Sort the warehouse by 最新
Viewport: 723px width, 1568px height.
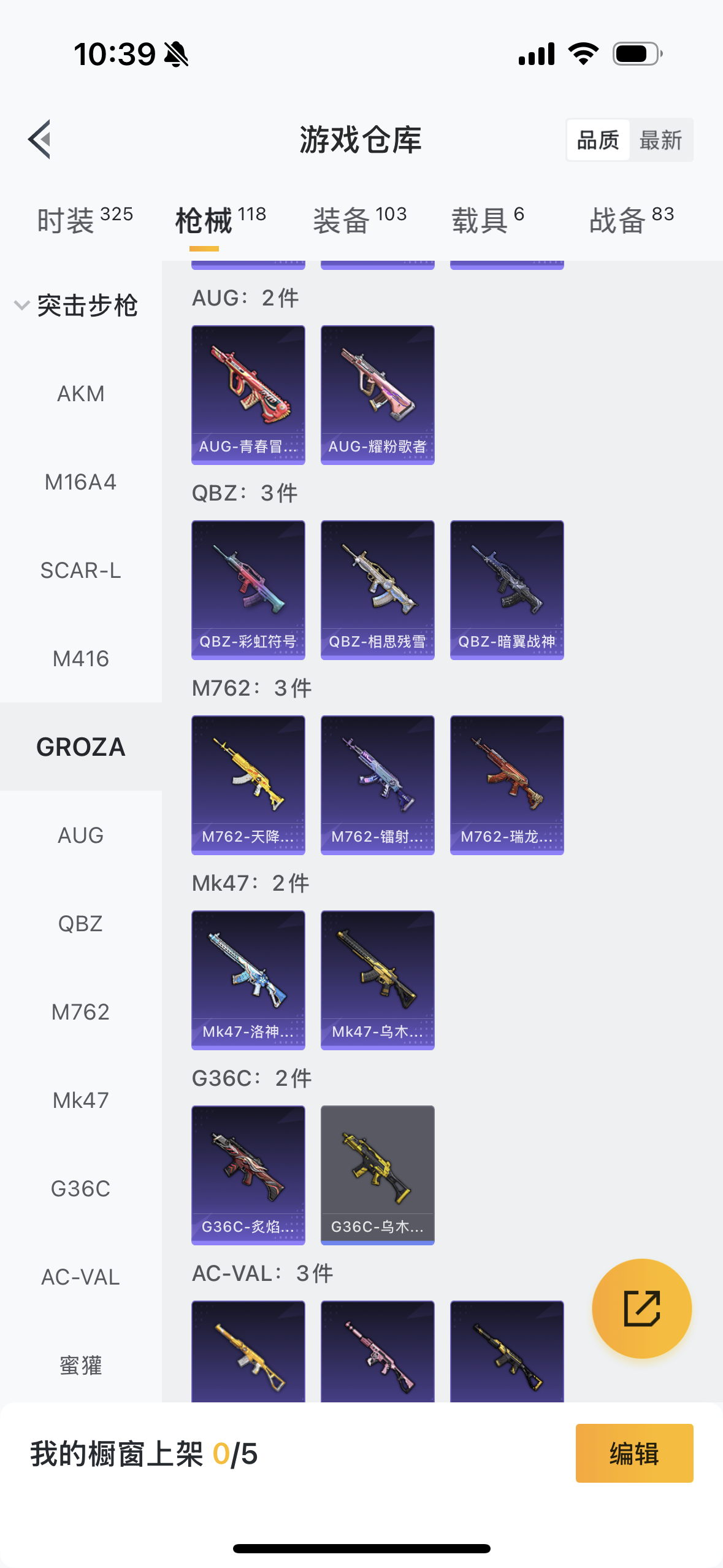(660, 140)
